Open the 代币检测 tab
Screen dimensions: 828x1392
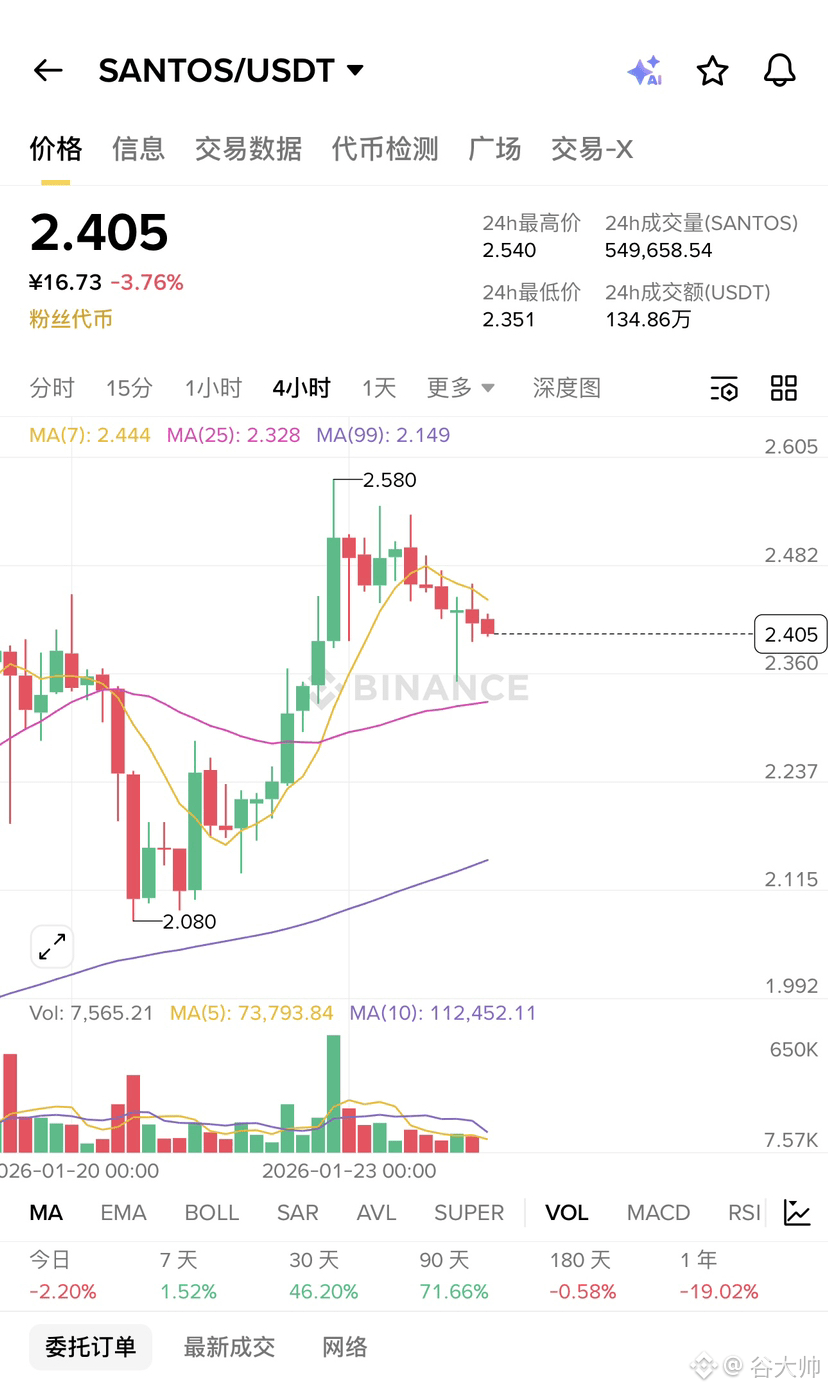(385, 149)
